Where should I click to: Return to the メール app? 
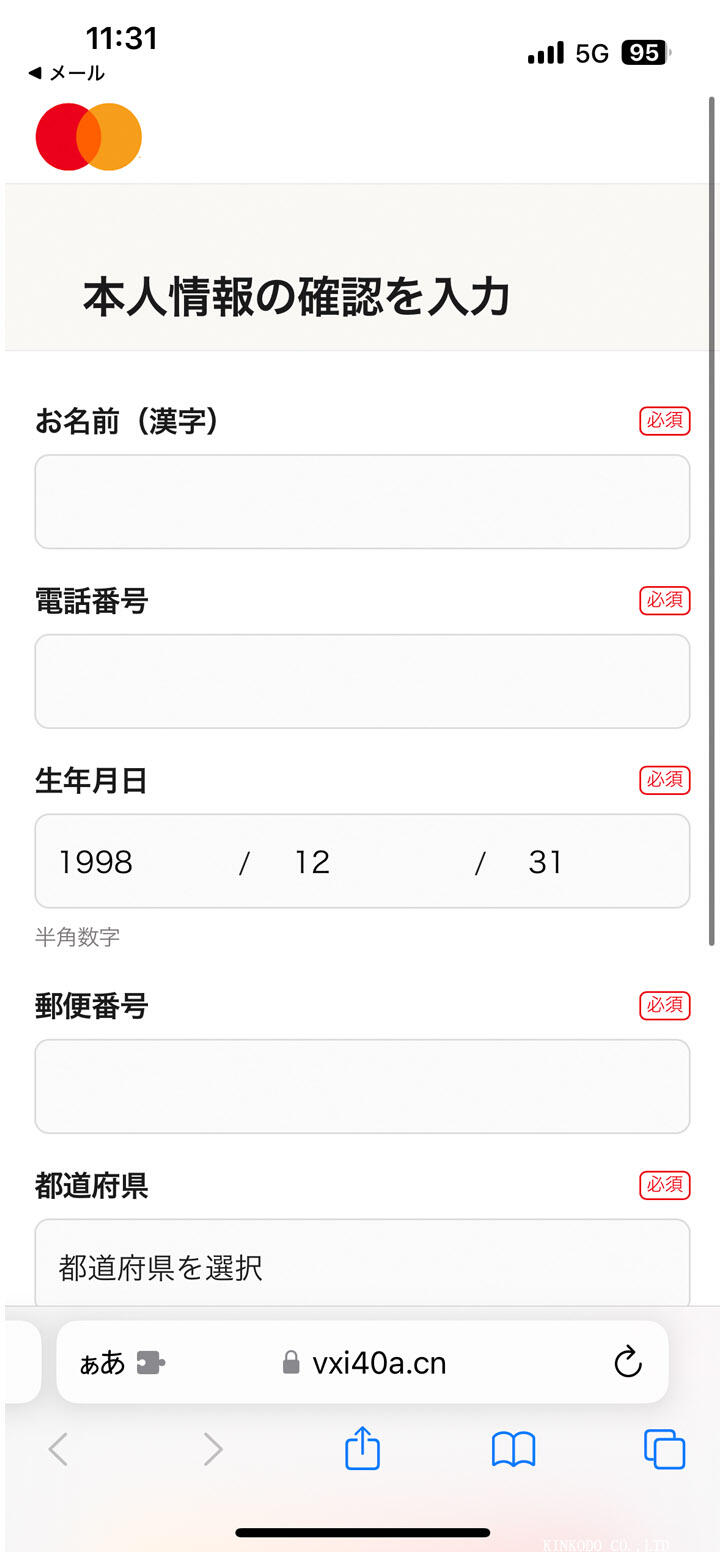(x=66, y=73)
